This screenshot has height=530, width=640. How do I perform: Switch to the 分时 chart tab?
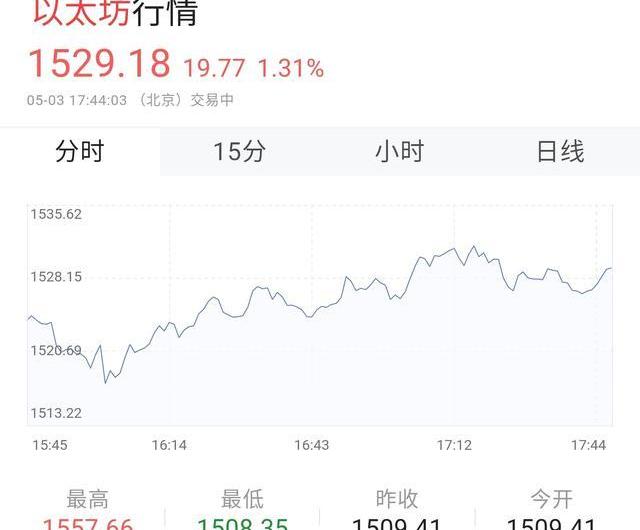[x=80, y=152]
